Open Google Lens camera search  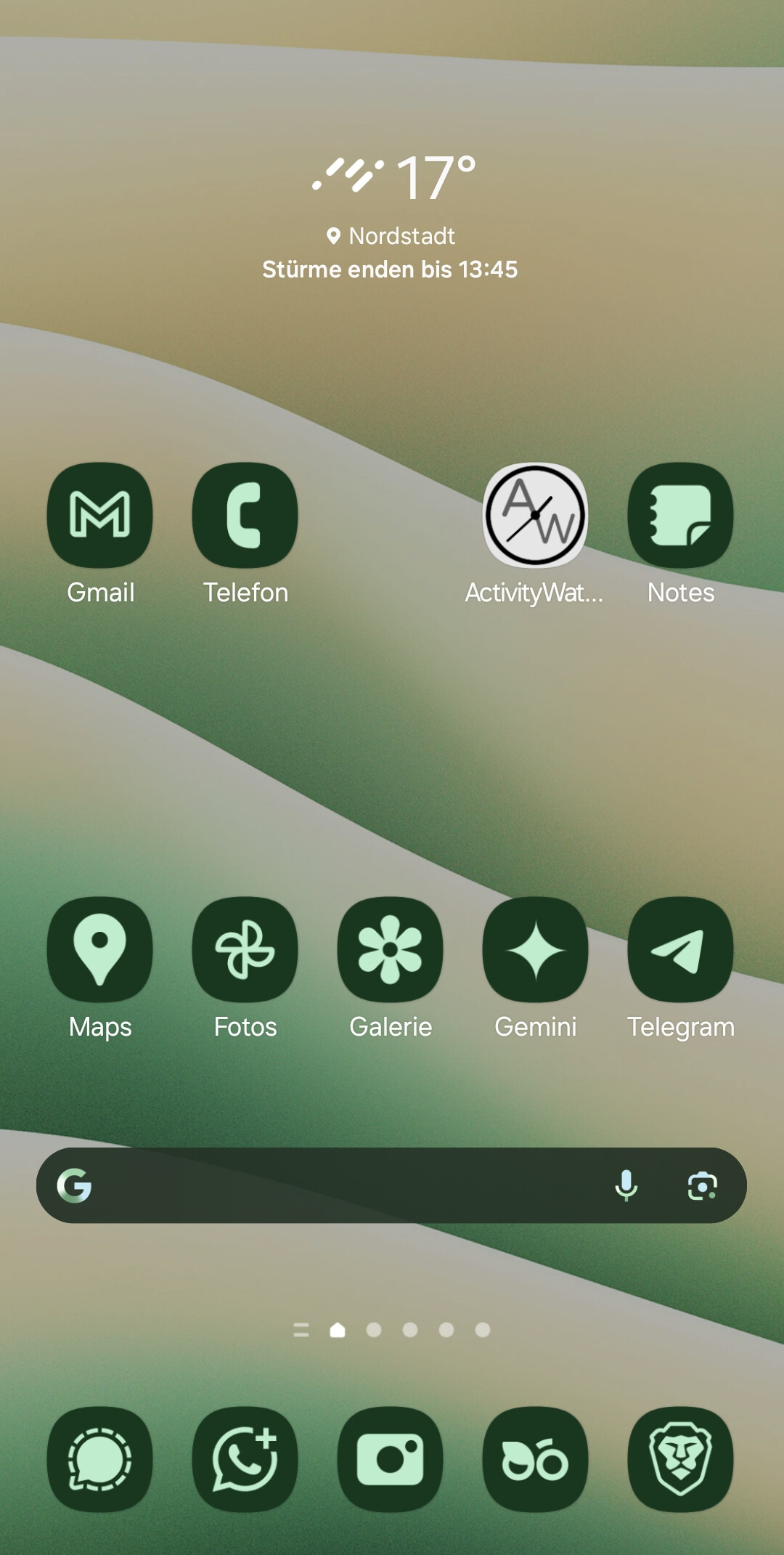pos(702,1185)
